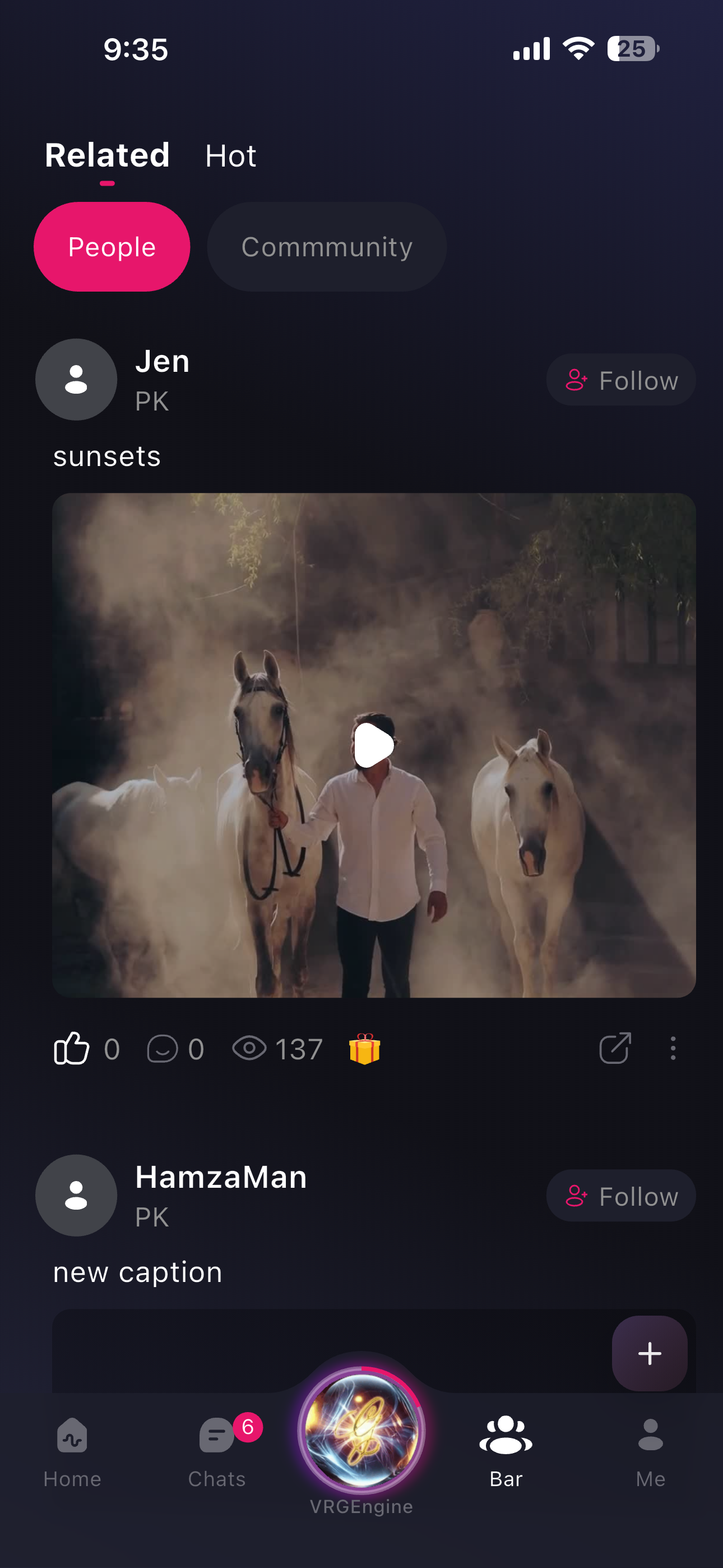Viewport: 723px width, 1568px height.
Task: Like Jen's sunsets post
Action: tap(72, 1049)
